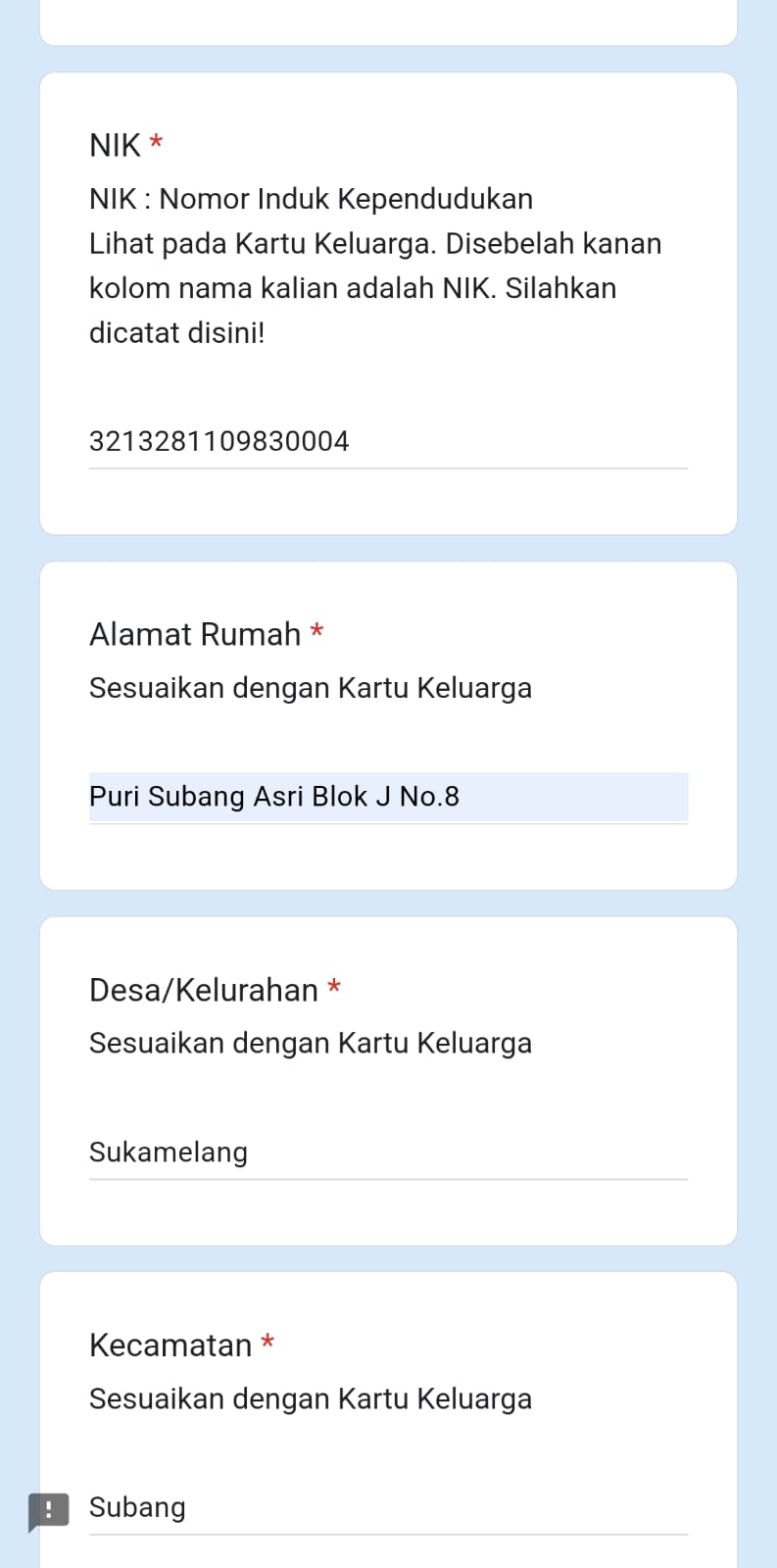Tap the Alamat Rumah address field
Image resolution: width=777 pixels, height=1568 pixels.
tap(388, 797)
